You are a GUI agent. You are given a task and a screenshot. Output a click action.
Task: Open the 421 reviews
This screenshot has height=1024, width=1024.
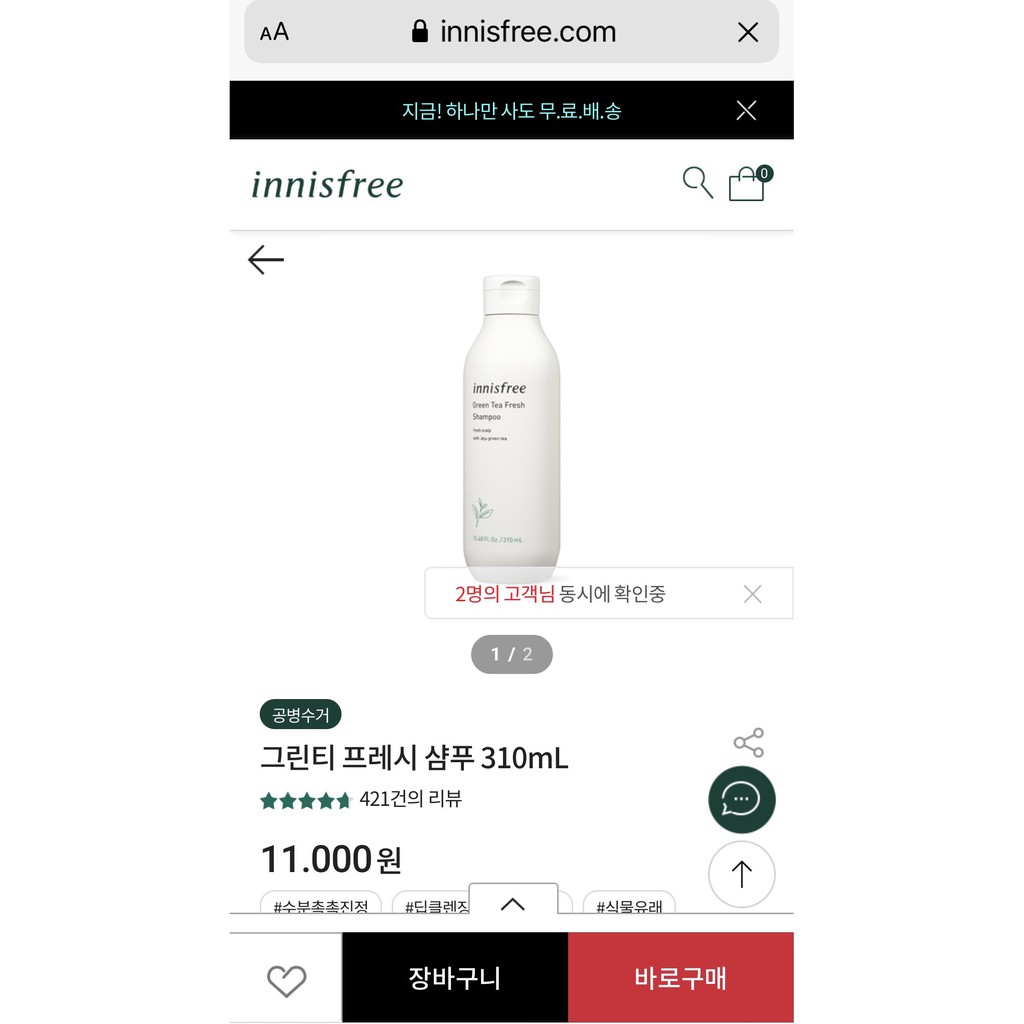(410, 799)
